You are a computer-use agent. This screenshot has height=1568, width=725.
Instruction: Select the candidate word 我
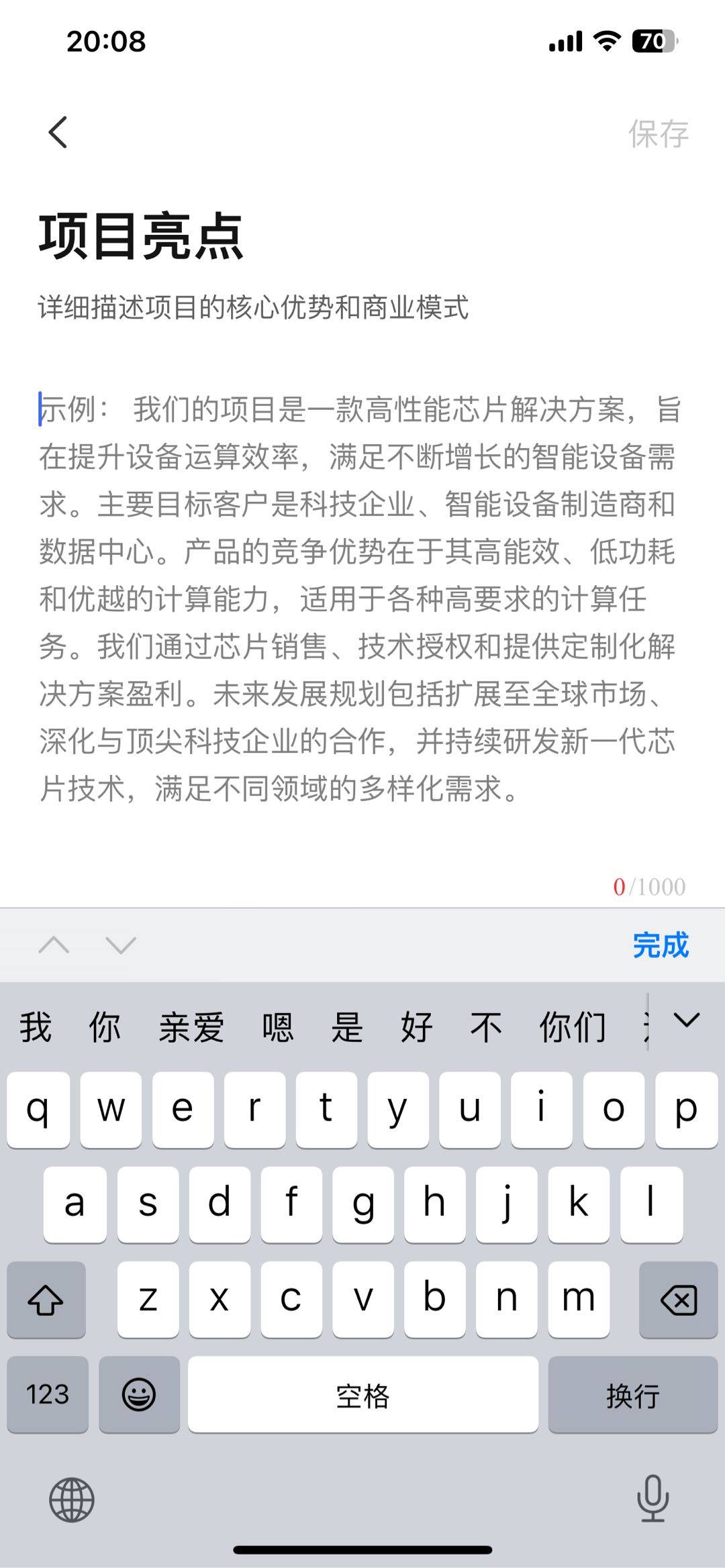pyautogui.click(x=36, y=1027)
